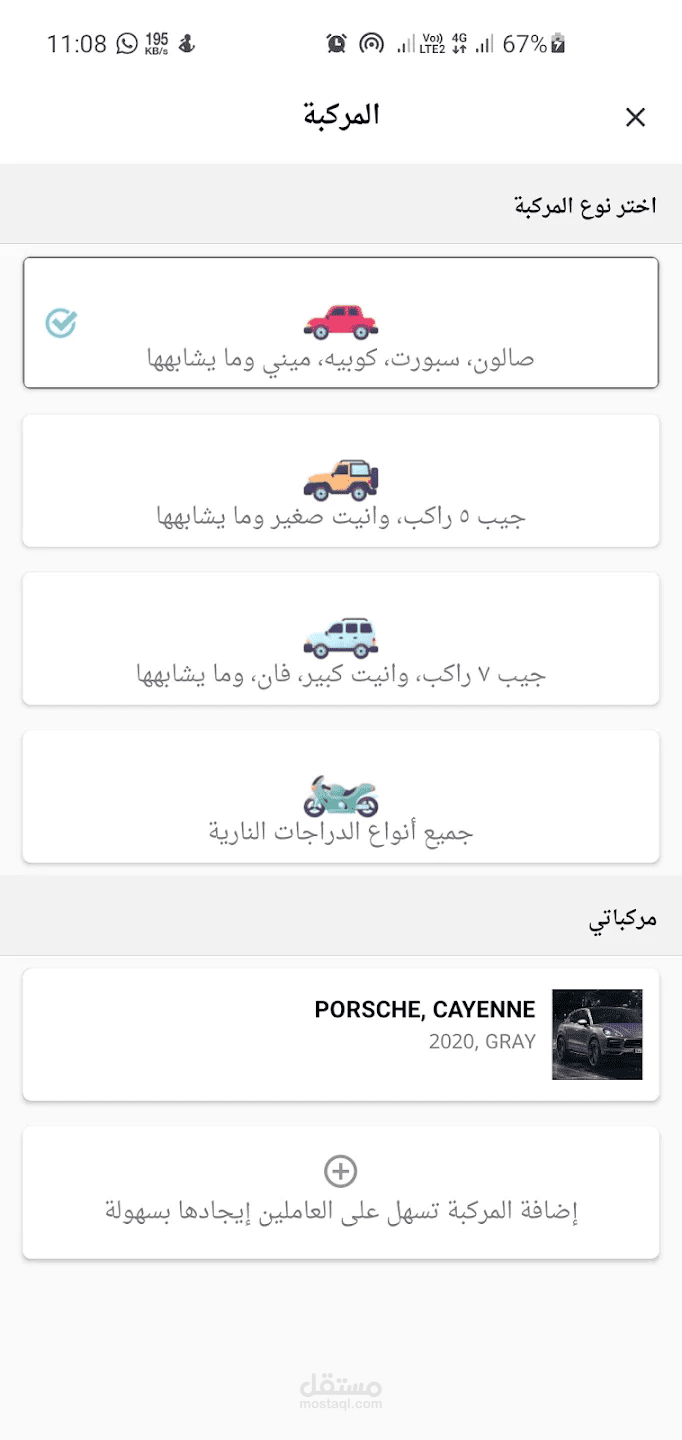Open the Porsche Cayenne vehicle card
682x1440 pixels.
(341, 1034)
